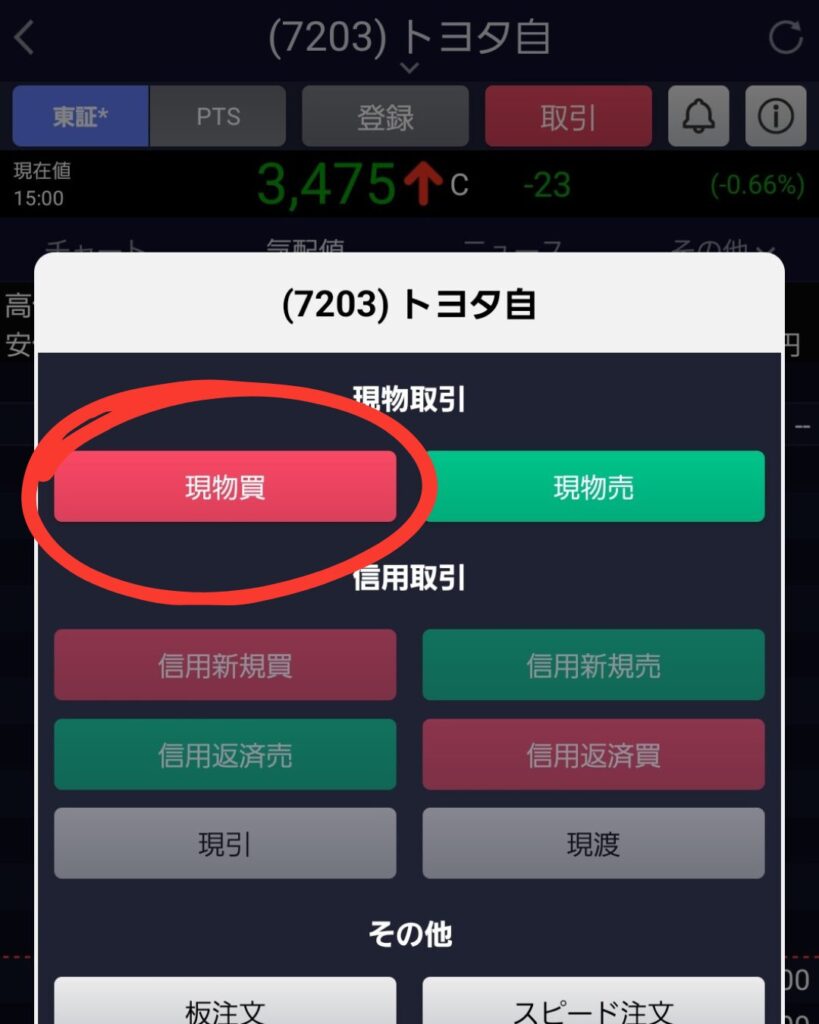Tap the red 取引 button
The width and height of the screenshot is (819, 1024).
pos(568,117)
